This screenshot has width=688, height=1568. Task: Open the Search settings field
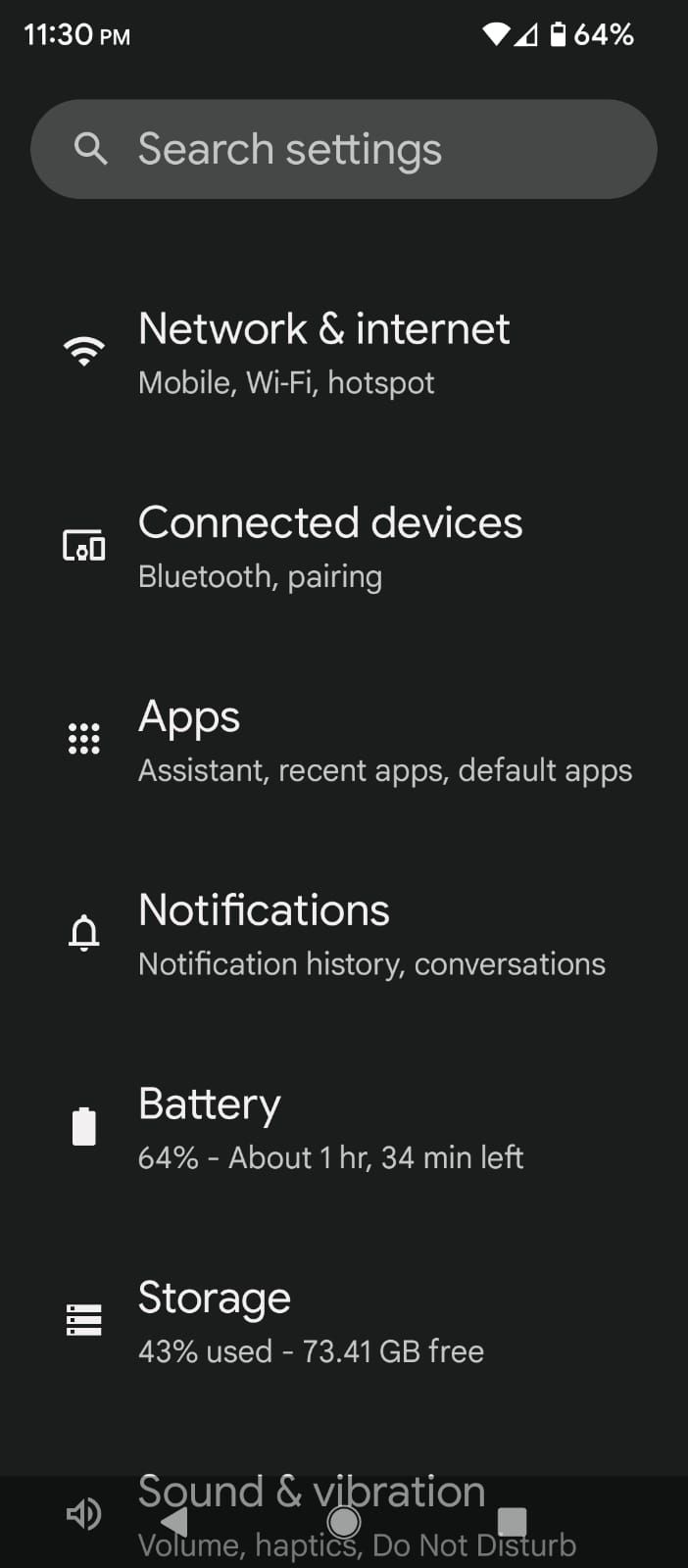(x=343, y=149)
